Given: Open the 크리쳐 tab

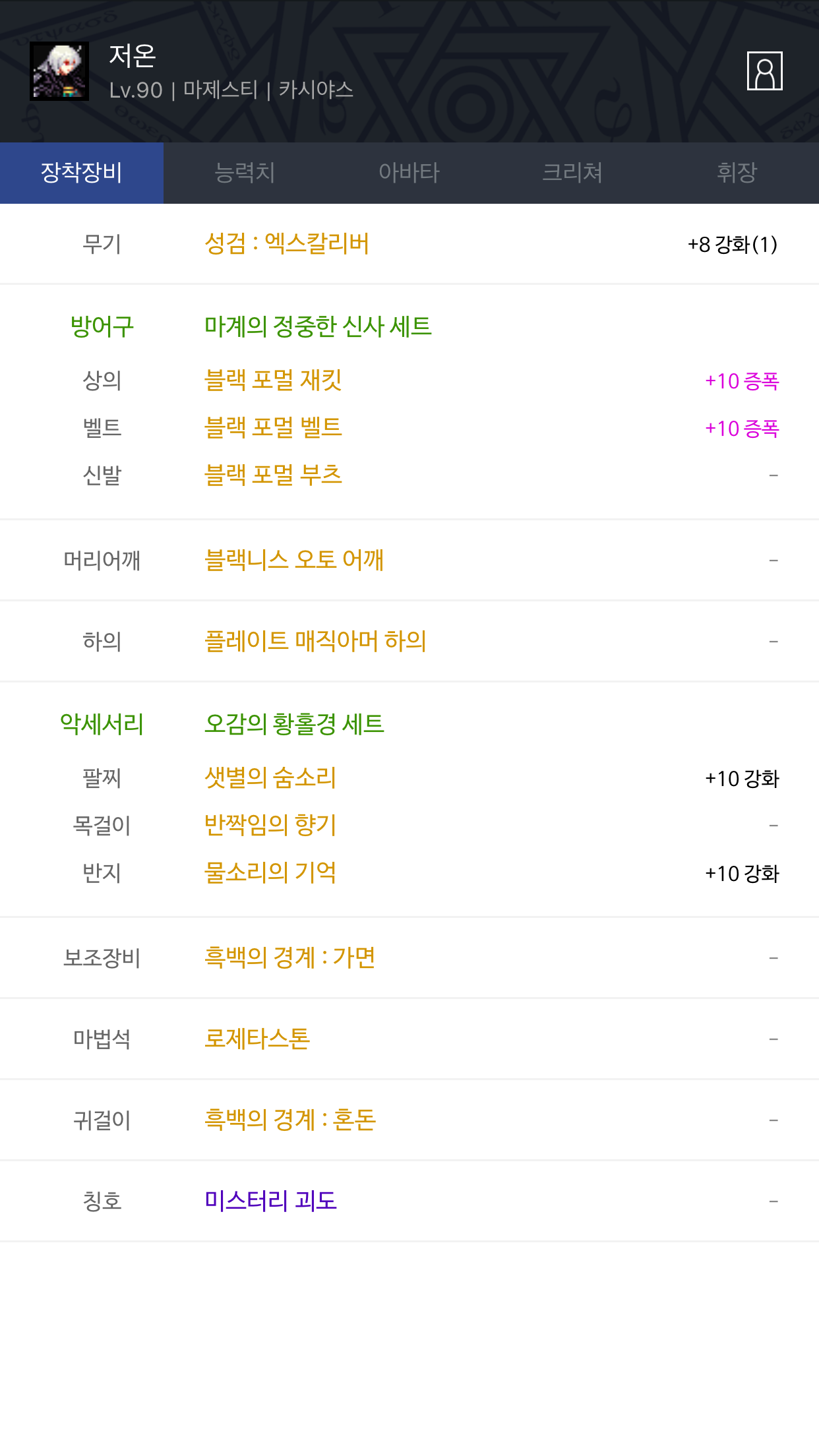Looking at the screenshot, I should (572, 173).
